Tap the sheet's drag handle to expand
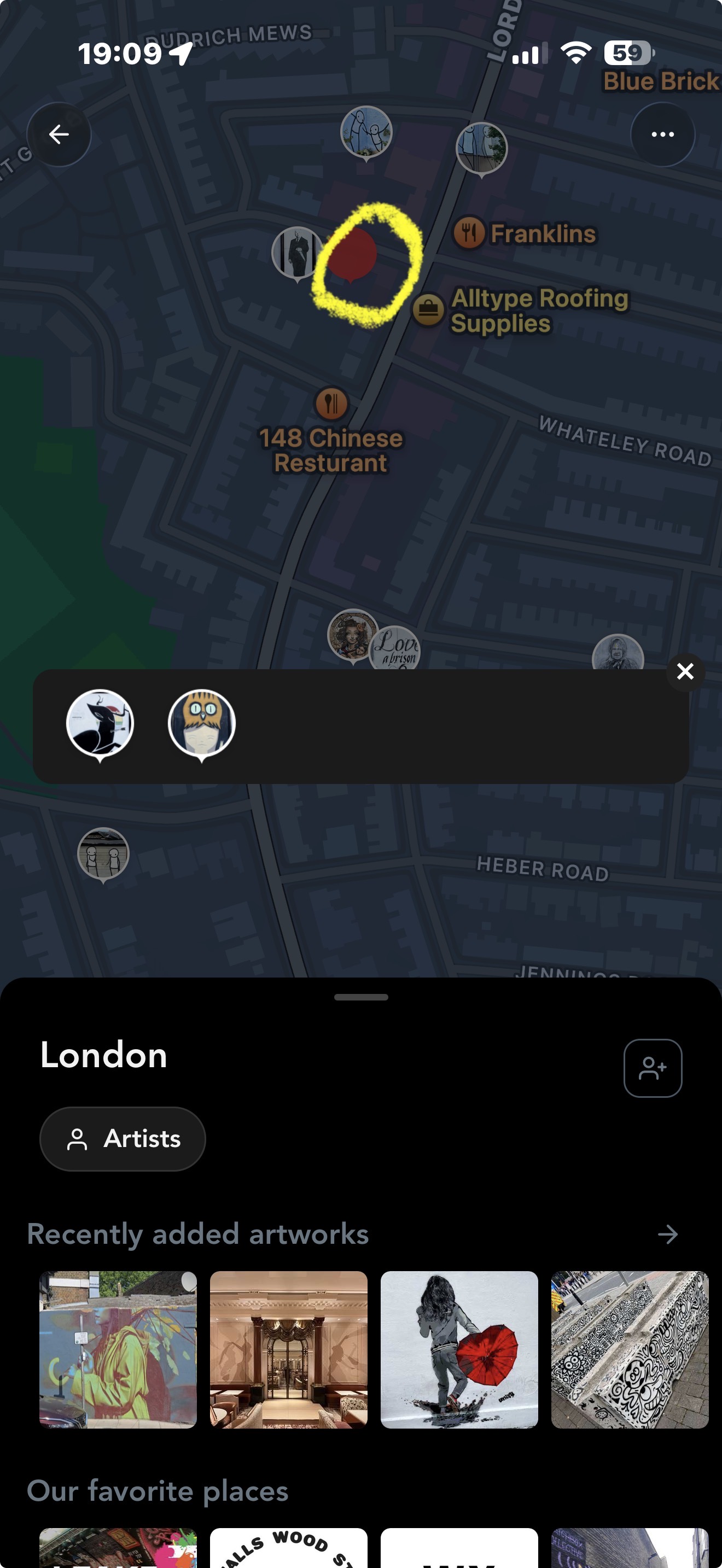722x1568 pixels. [x=361, y=998]
